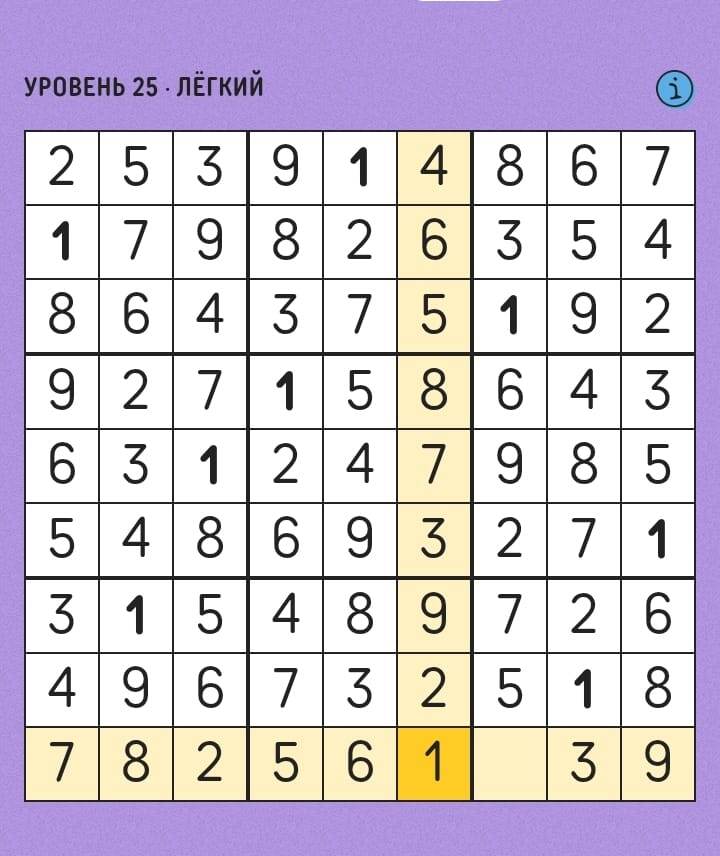Click the highlighted 2 in the eighth row
This screenshot has width=720, height=856.
coord(434,687)
